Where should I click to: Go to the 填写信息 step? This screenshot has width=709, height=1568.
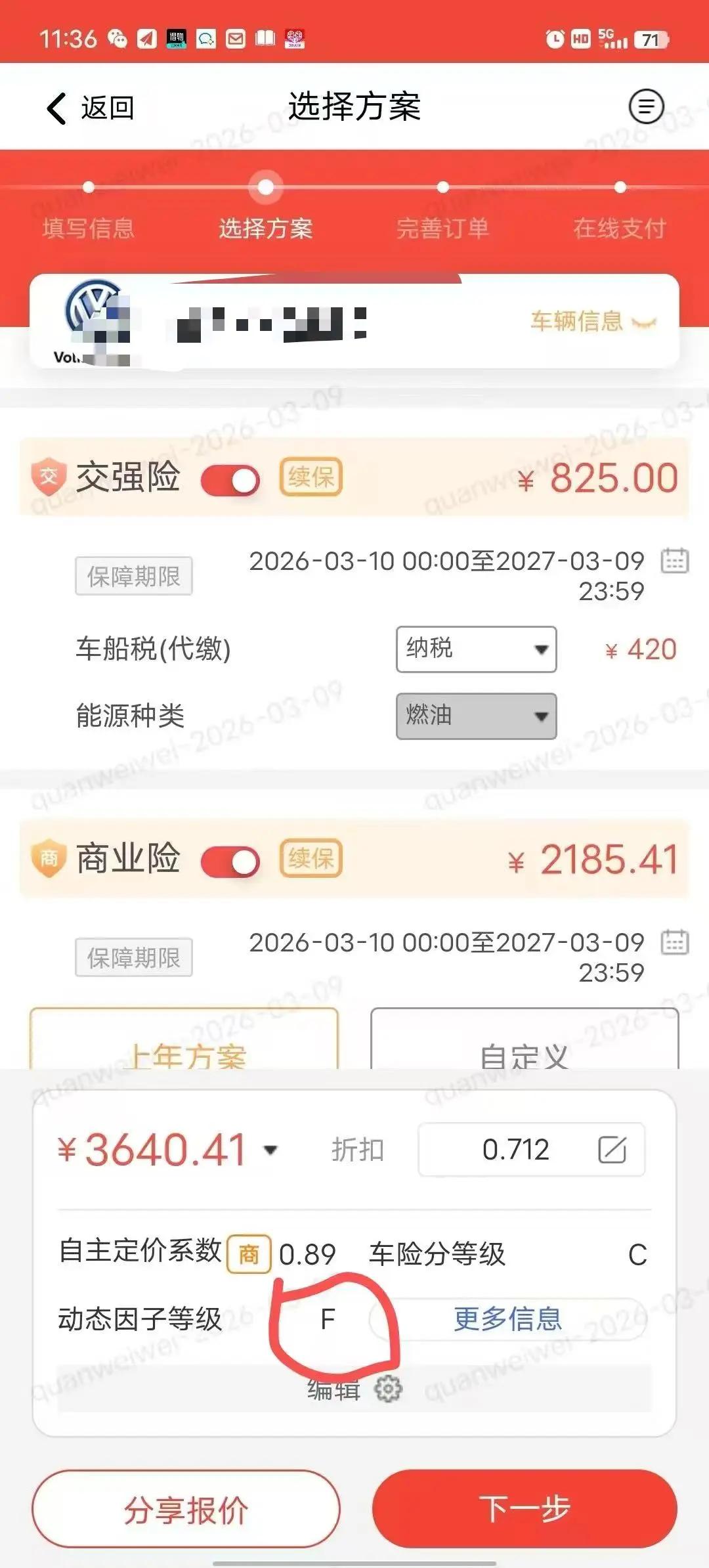[x=90, y=230]
